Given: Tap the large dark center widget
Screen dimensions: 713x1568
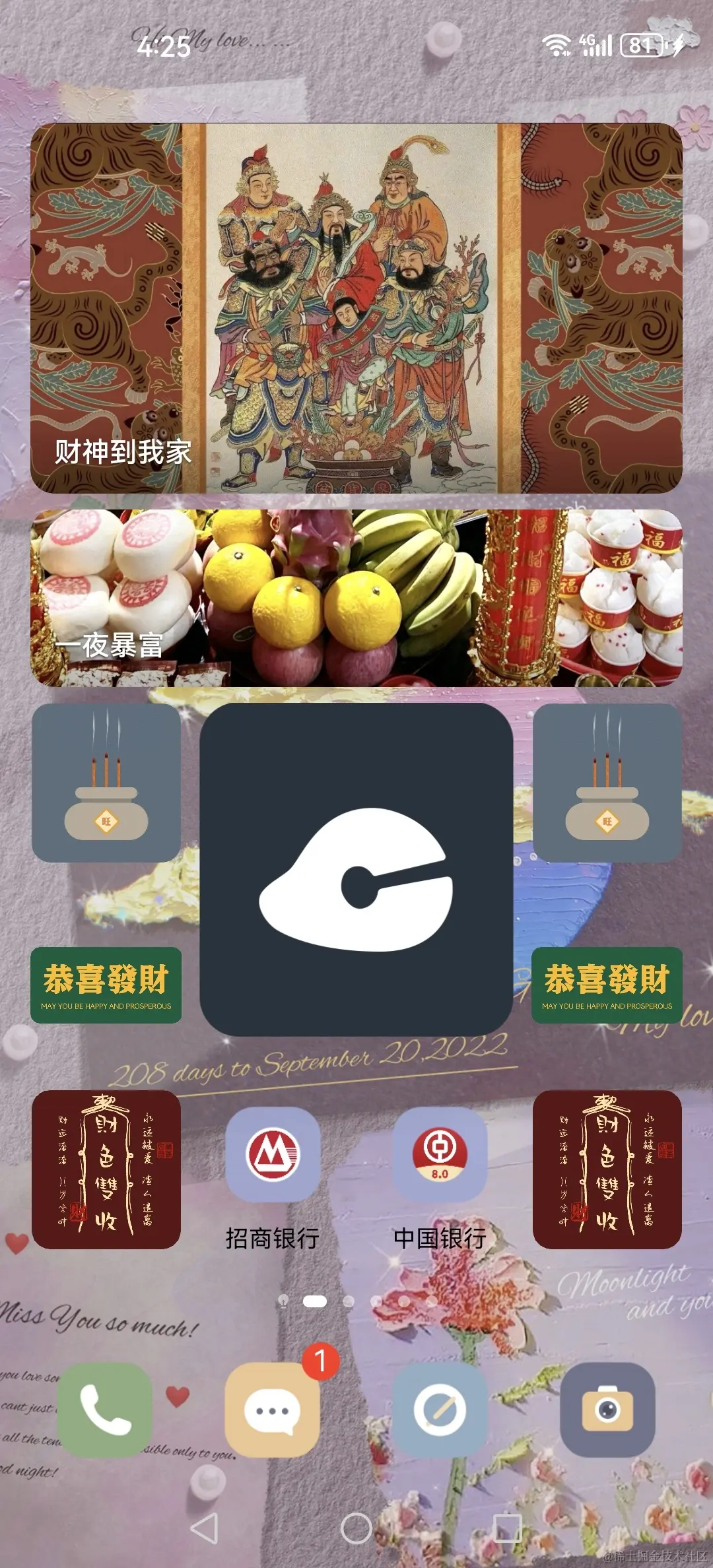Looking at the screenshot, I should pyautogui.click(x=356, y=870).
